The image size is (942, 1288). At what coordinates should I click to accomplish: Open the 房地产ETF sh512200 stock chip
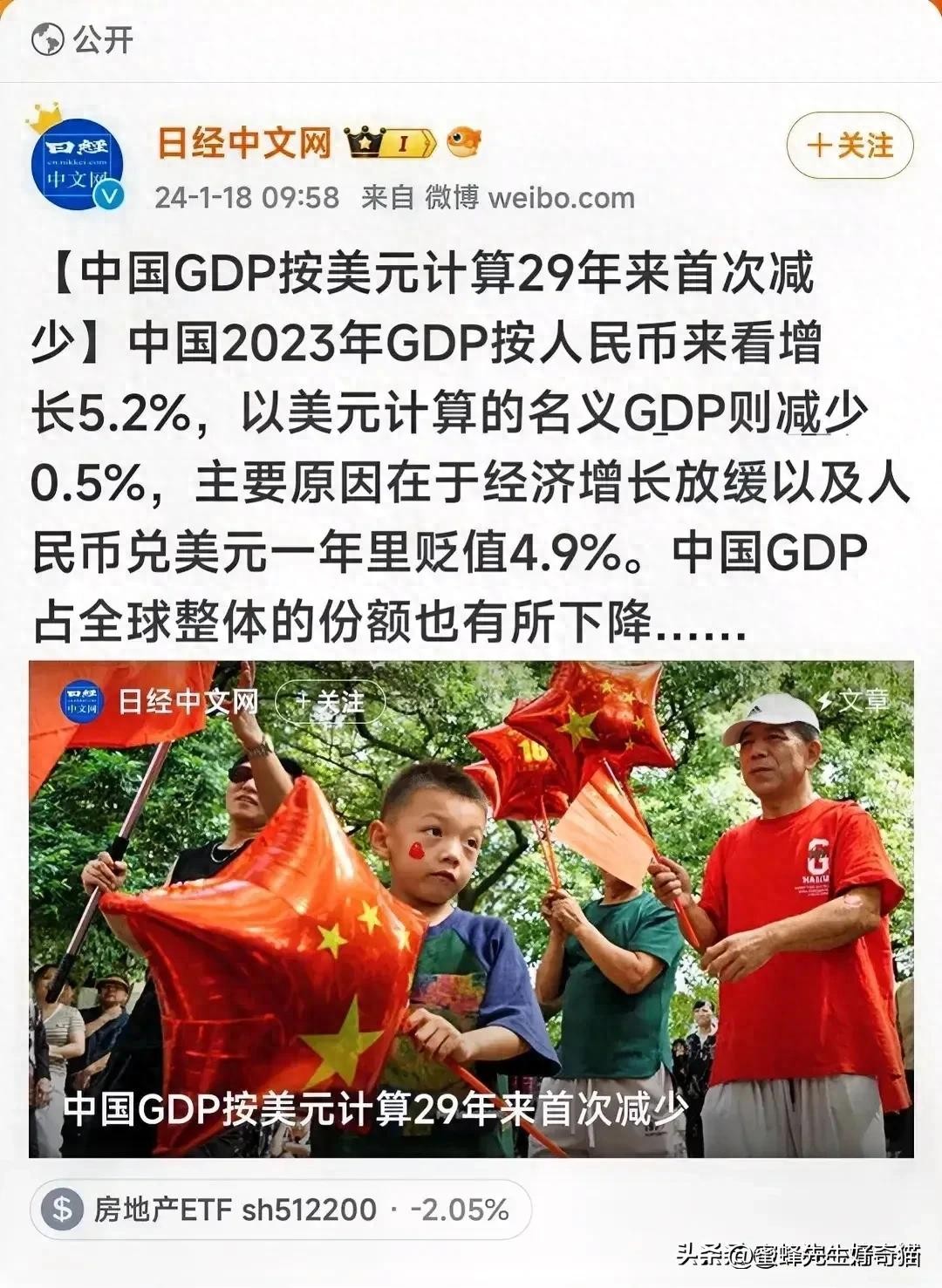[281, 1210]
